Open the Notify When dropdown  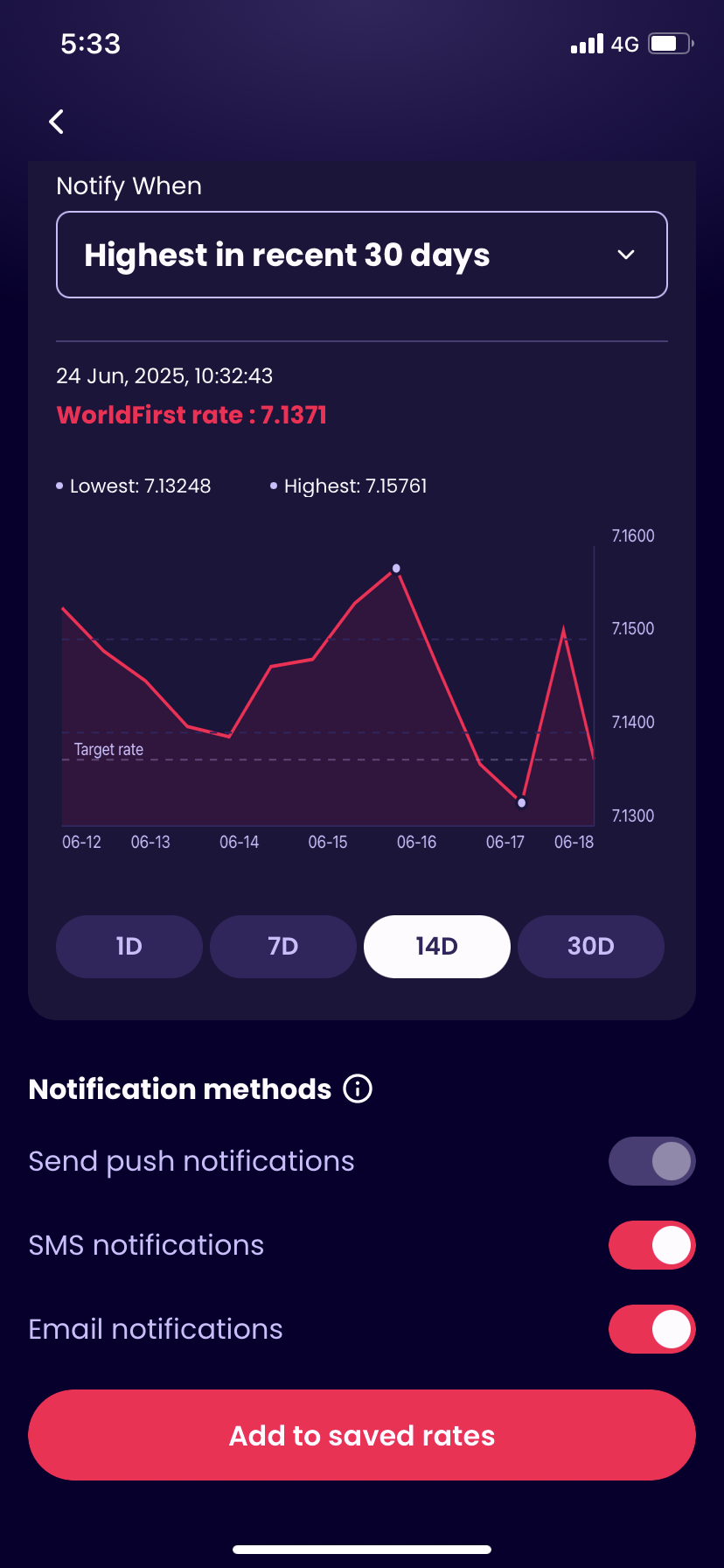click(x=362, y=255)
